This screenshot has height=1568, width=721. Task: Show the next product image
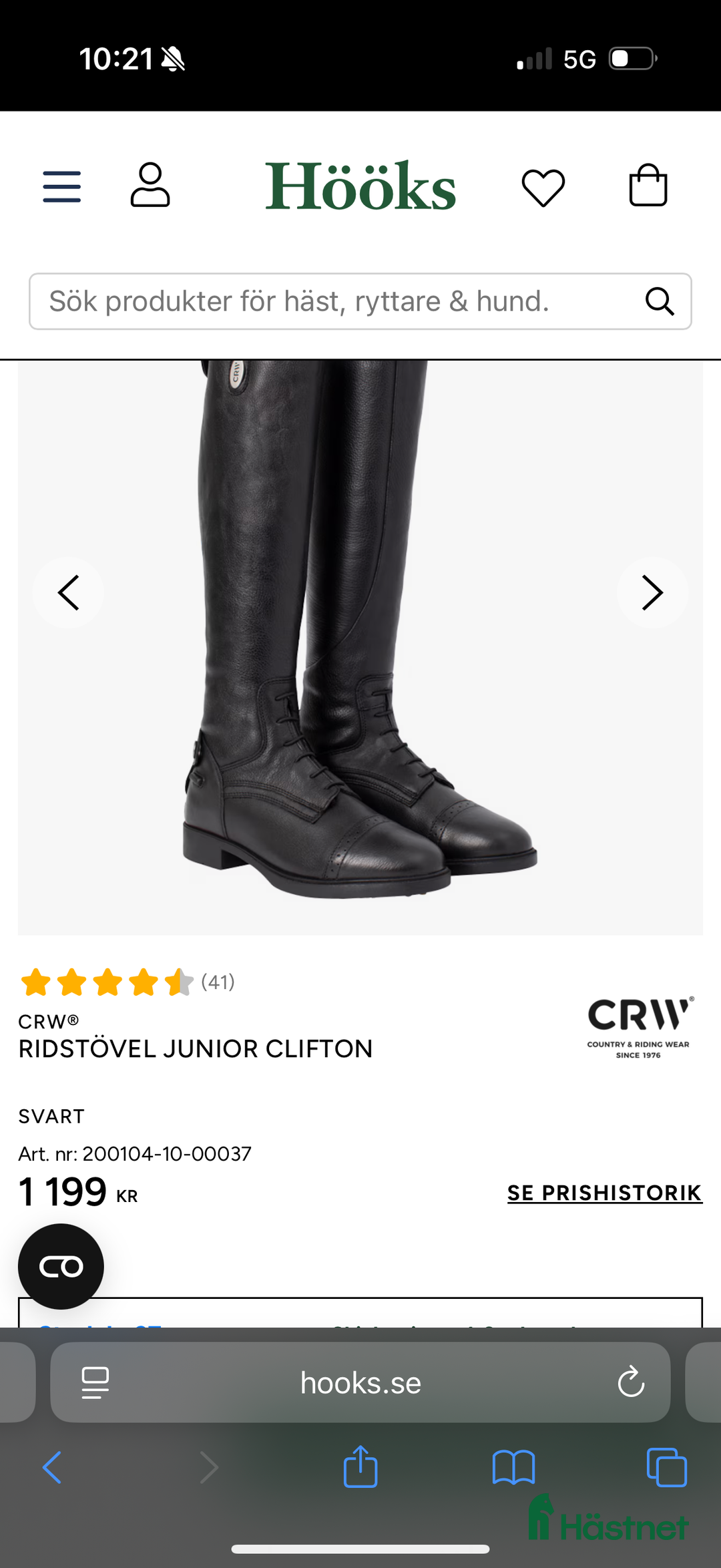[652, 592]
